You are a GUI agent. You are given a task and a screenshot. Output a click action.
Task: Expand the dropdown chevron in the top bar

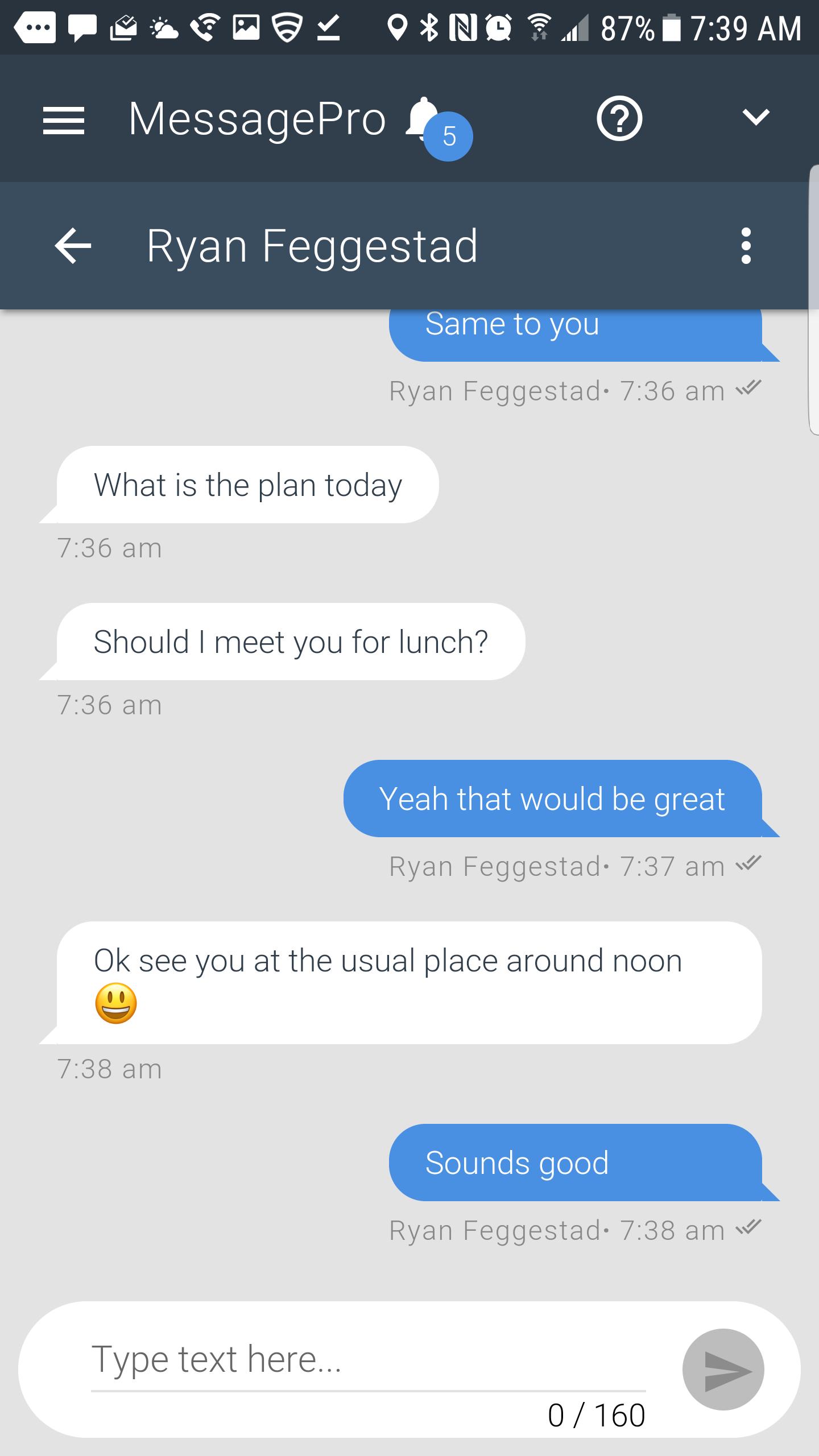tap(756, 117)
